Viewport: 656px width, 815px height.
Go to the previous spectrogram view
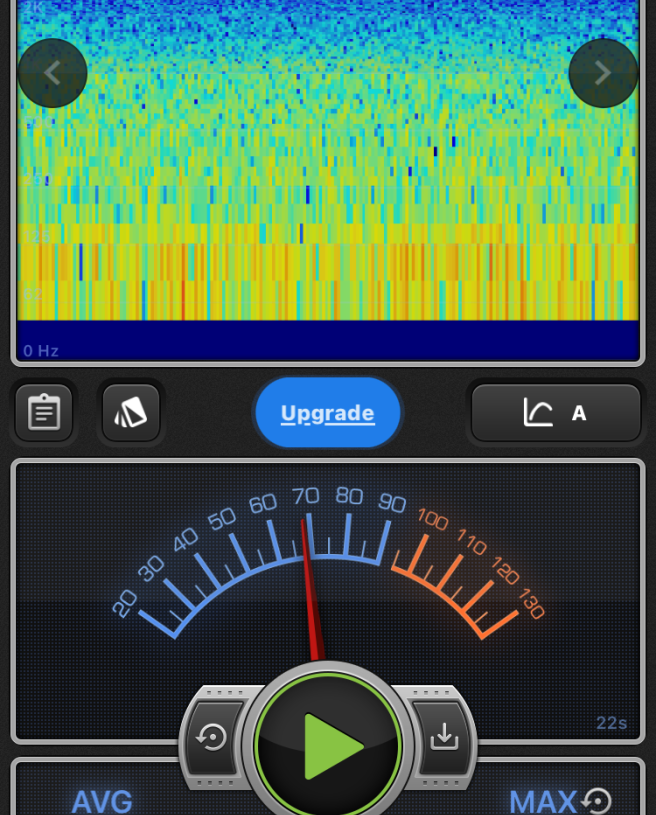tap(52, 73)
